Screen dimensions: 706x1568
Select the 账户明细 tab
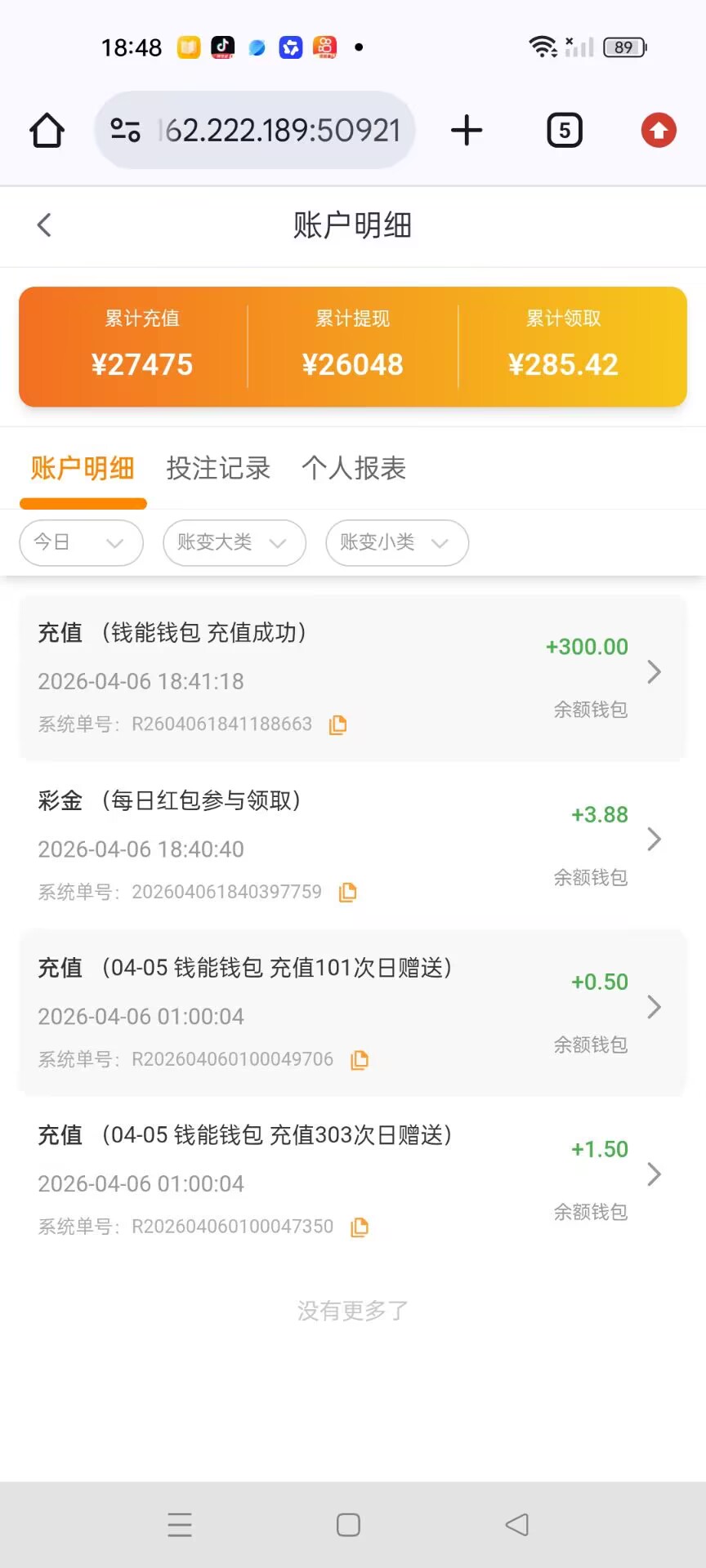point(83,469)
